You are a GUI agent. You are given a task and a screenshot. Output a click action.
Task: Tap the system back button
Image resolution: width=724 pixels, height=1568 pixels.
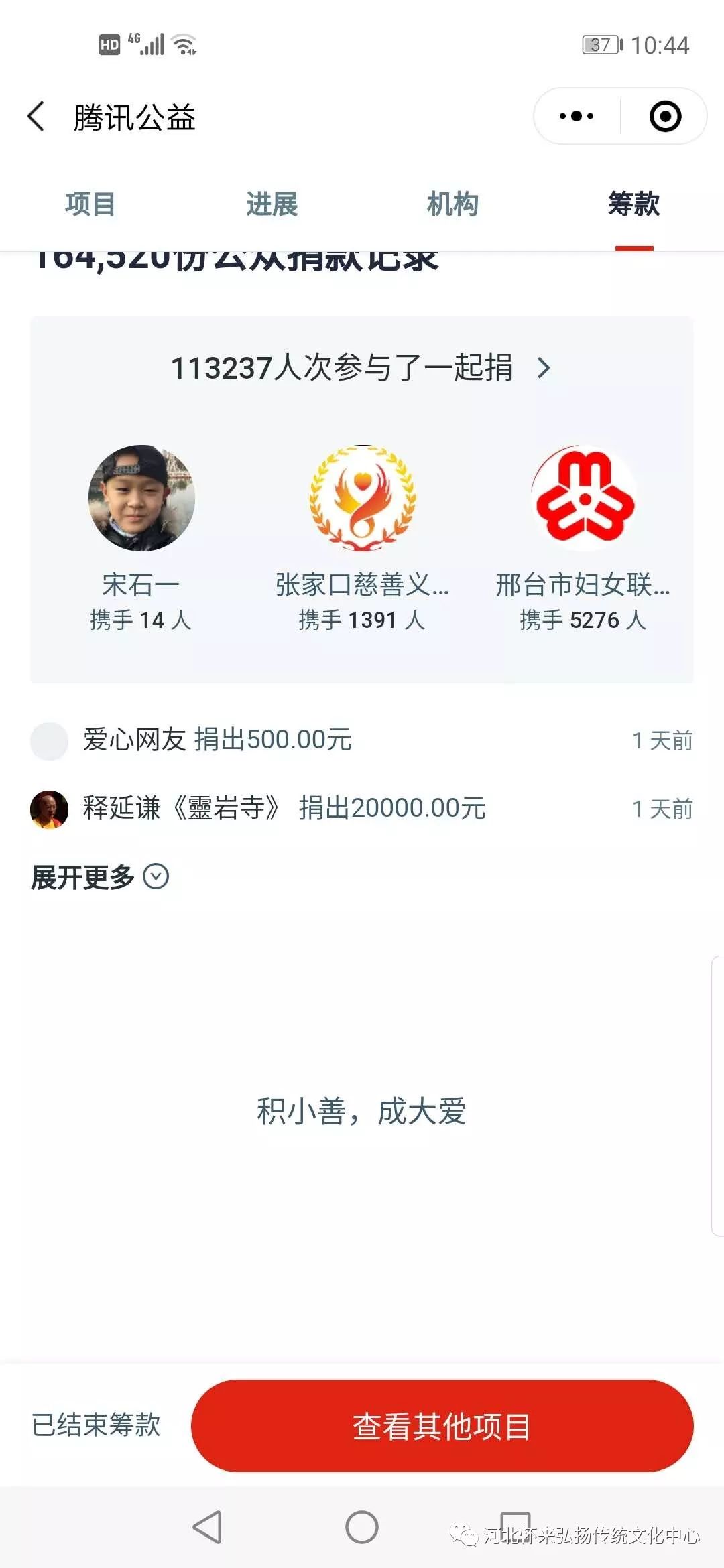tap(207, 1527)
